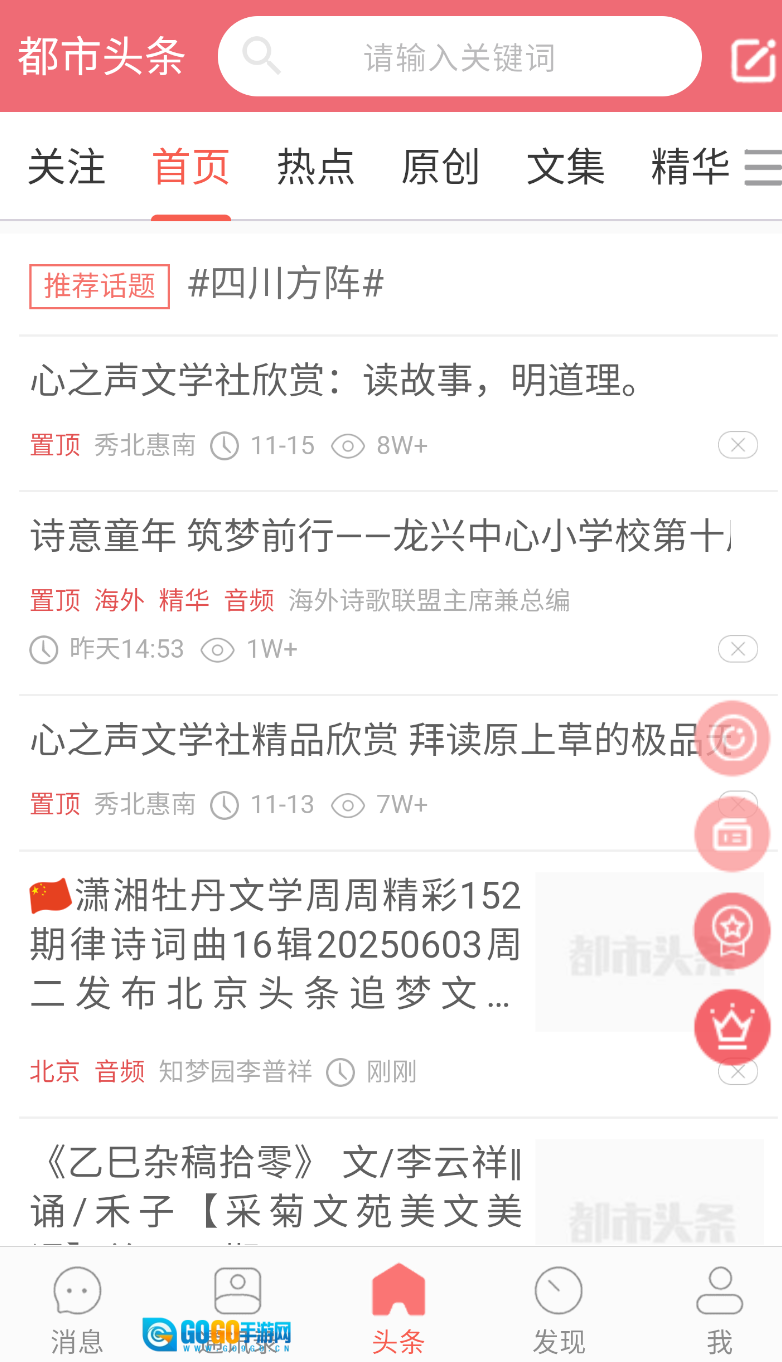
Task: Open article 心之声文学社欣赏：读故事，明道理
Action: coord(336,381)
